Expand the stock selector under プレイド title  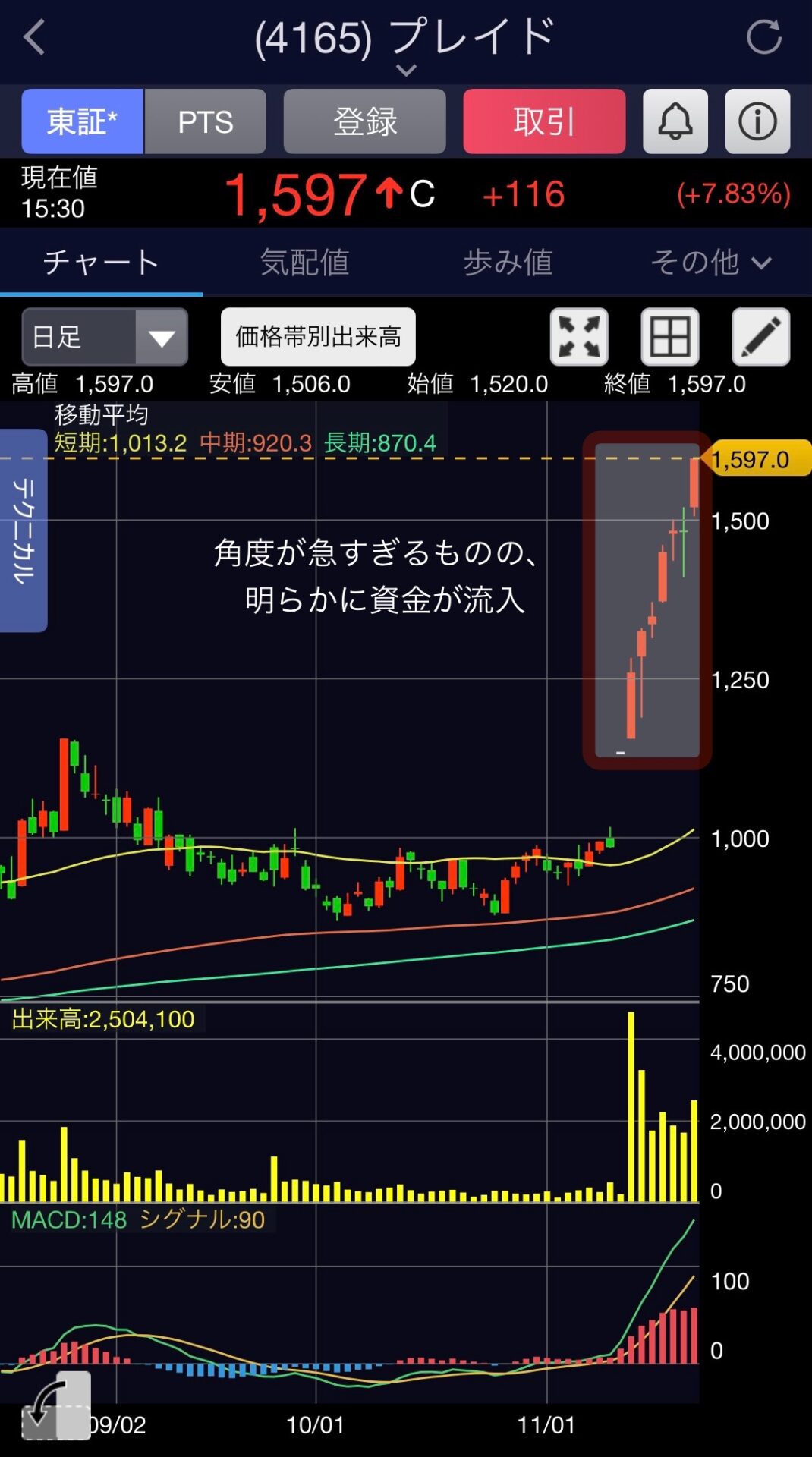tap(406, 70)
